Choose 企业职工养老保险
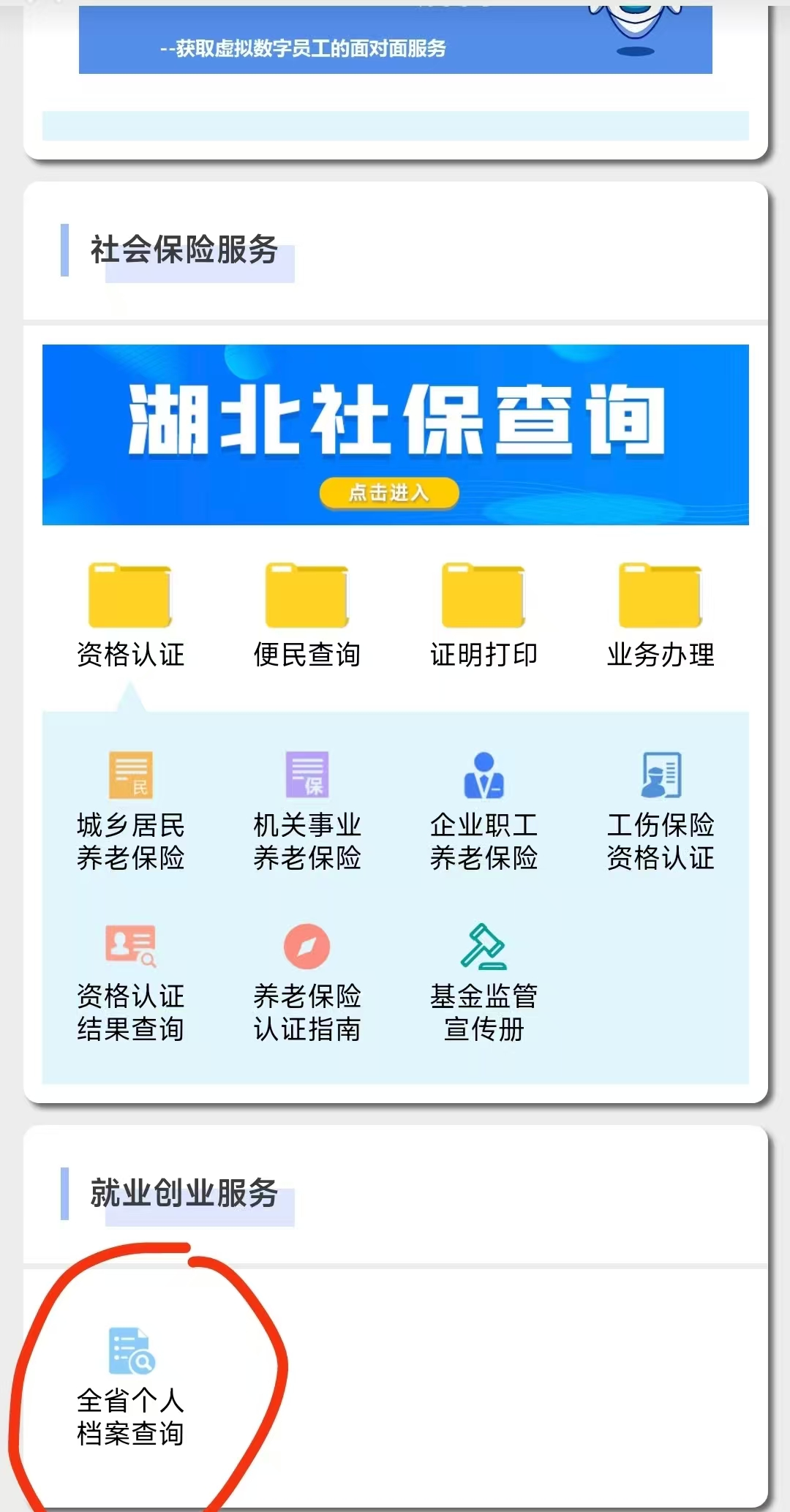 coord(484,811)
